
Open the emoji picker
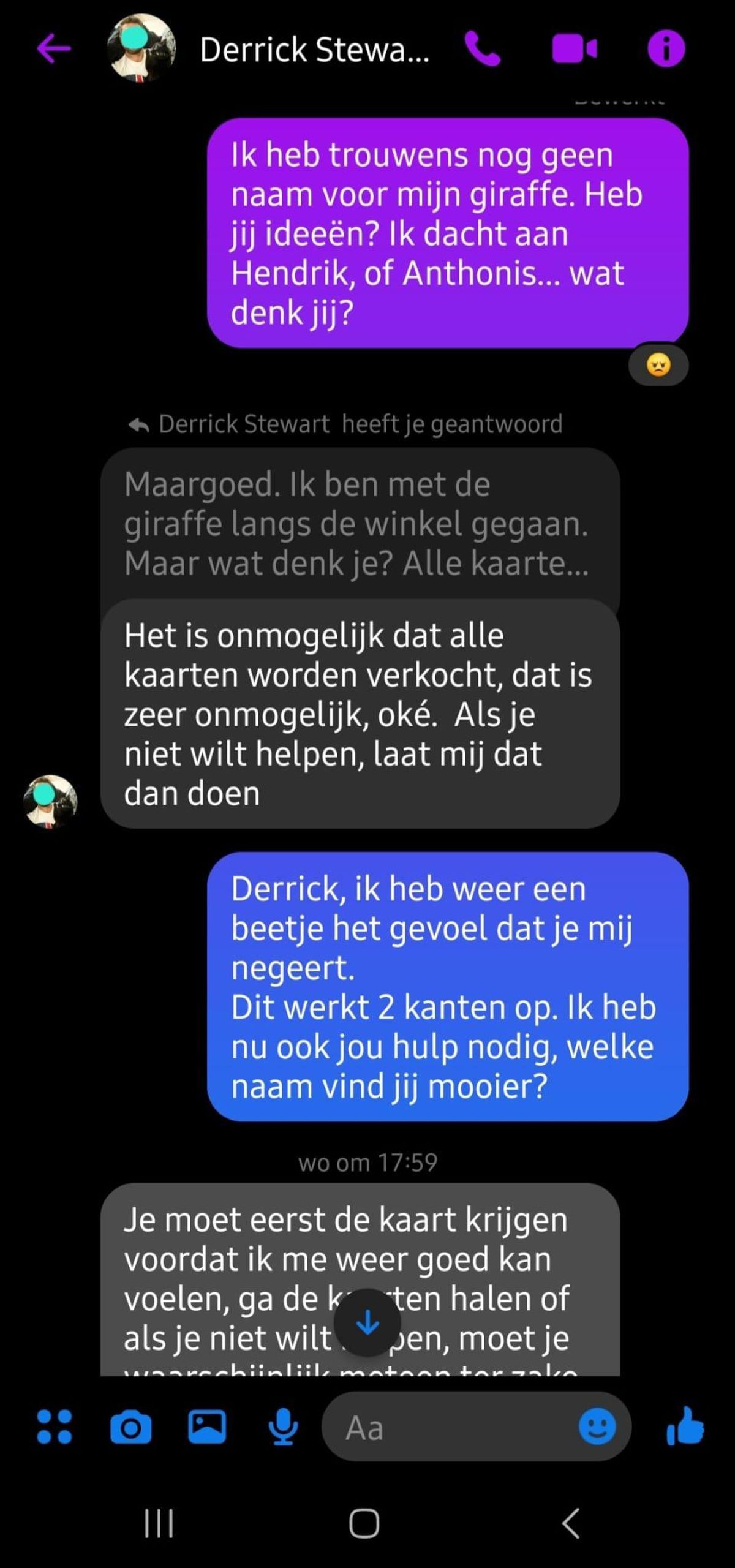(597, 1427)
